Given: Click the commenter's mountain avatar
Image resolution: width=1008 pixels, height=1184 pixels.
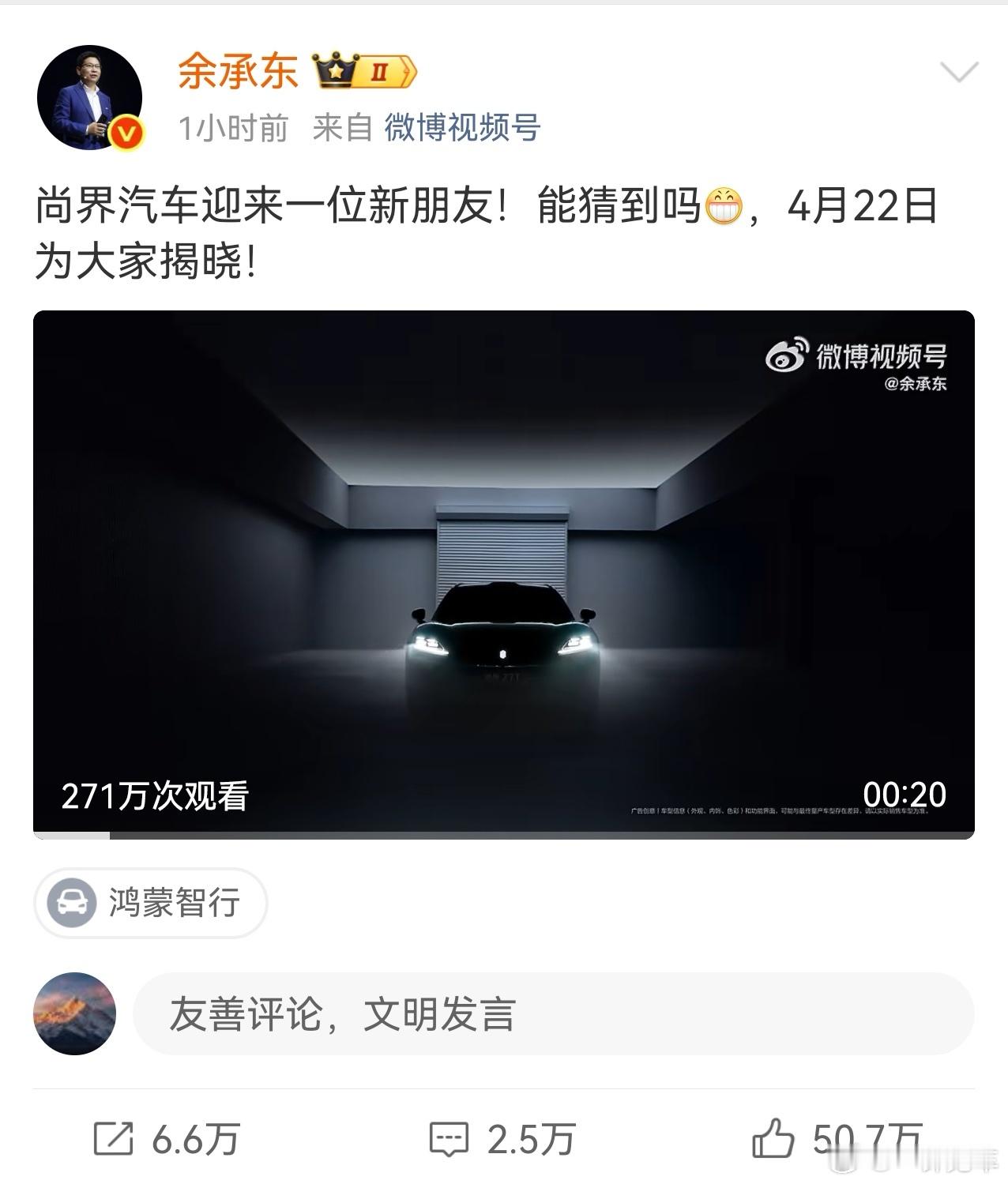Looking at the screenshot, I should click(x=73, y=1018).
